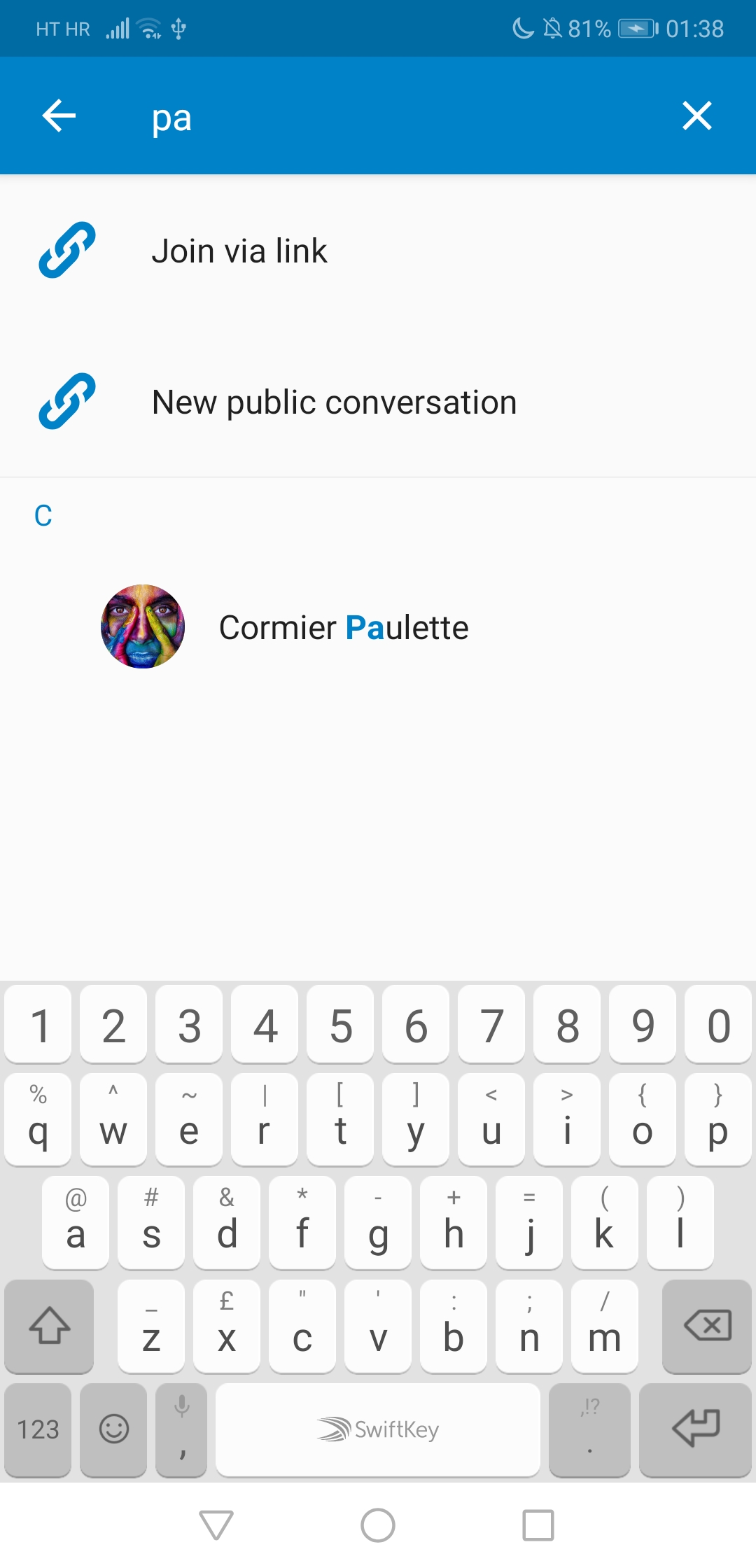
Task: Go back using the arrow
Action: pos(59,115)
